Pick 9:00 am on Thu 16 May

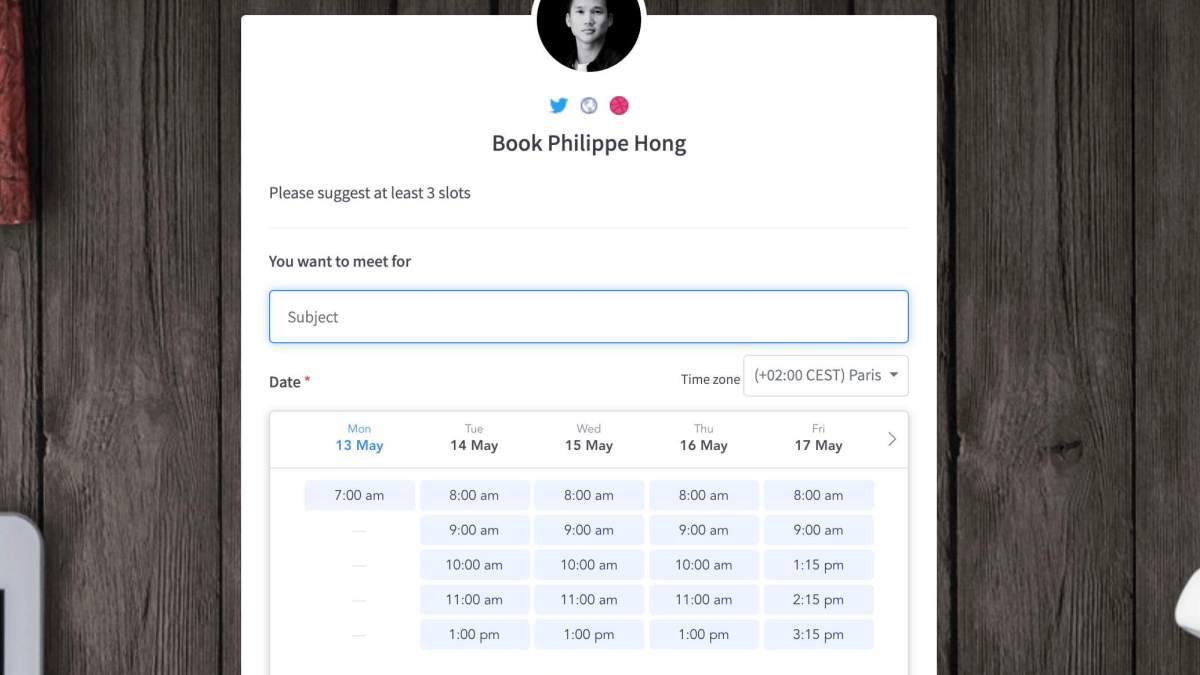click(703, 530)
